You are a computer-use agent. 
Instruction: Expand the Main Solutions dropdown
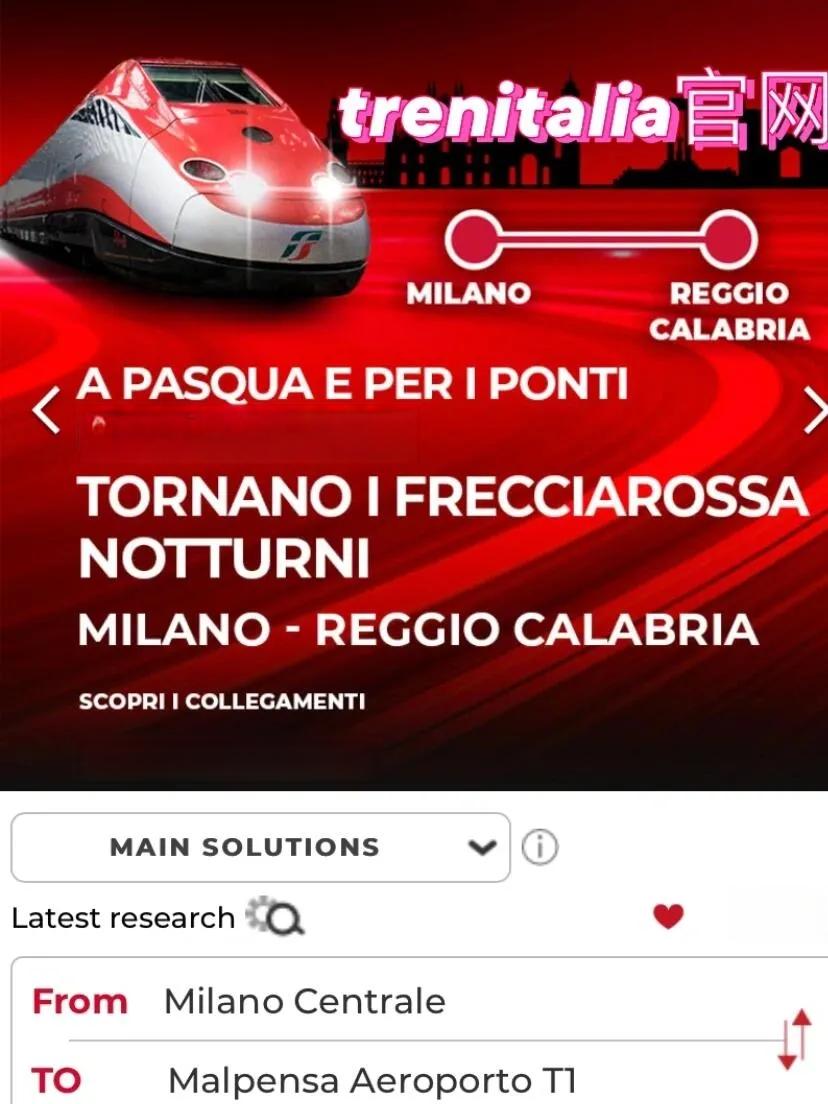[260, 847]
